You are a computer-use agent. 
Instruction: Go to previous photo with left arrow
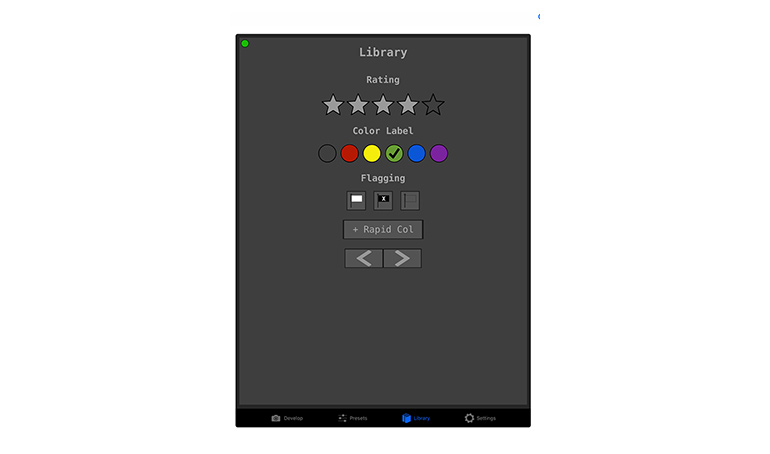364,258
